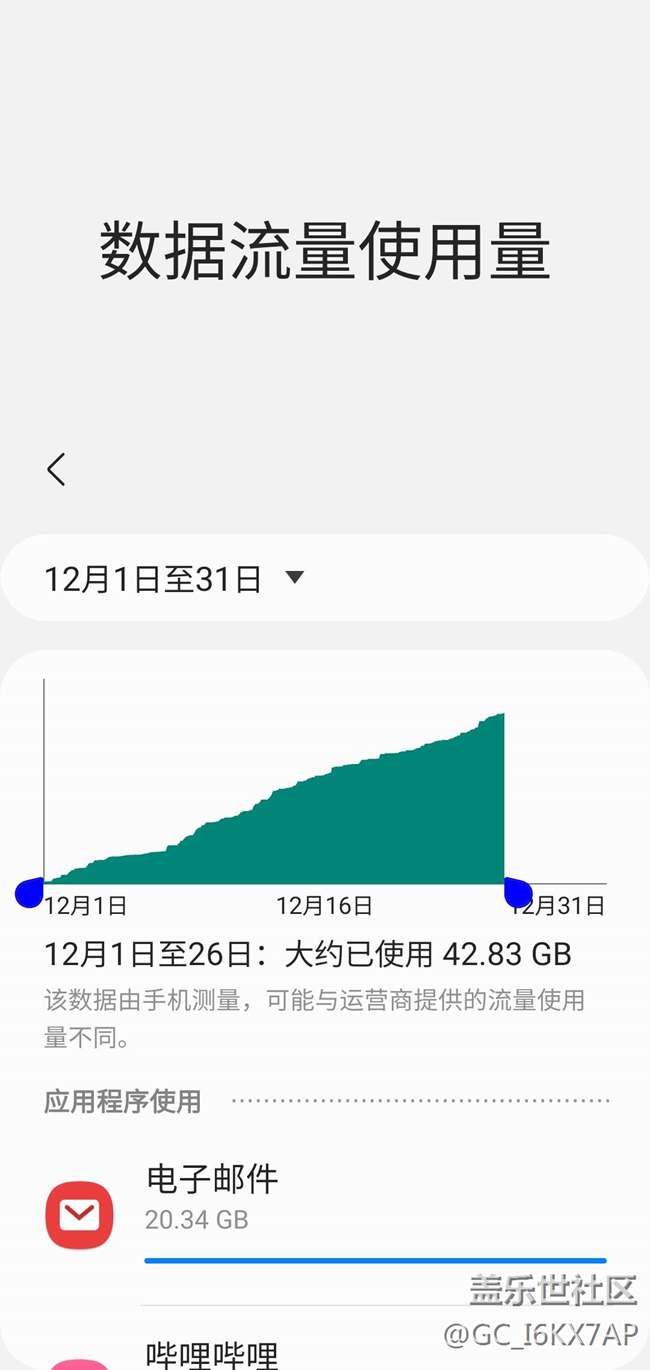Tap the right blue handle on the usage chart
The image size is (650, 1370).
click(517, 891)
